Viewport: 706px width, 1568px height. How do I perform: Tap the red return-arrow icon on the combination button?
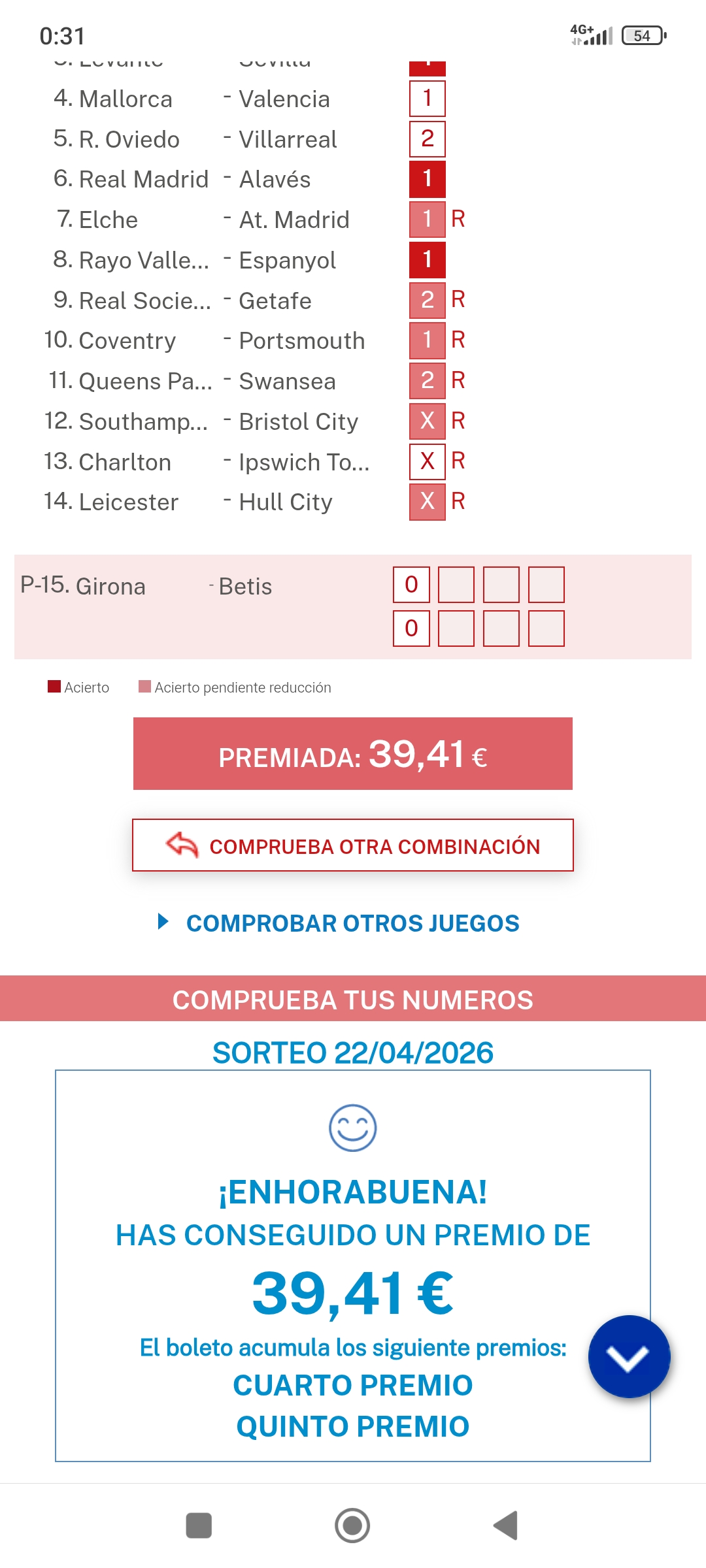(x=181, y=845)
